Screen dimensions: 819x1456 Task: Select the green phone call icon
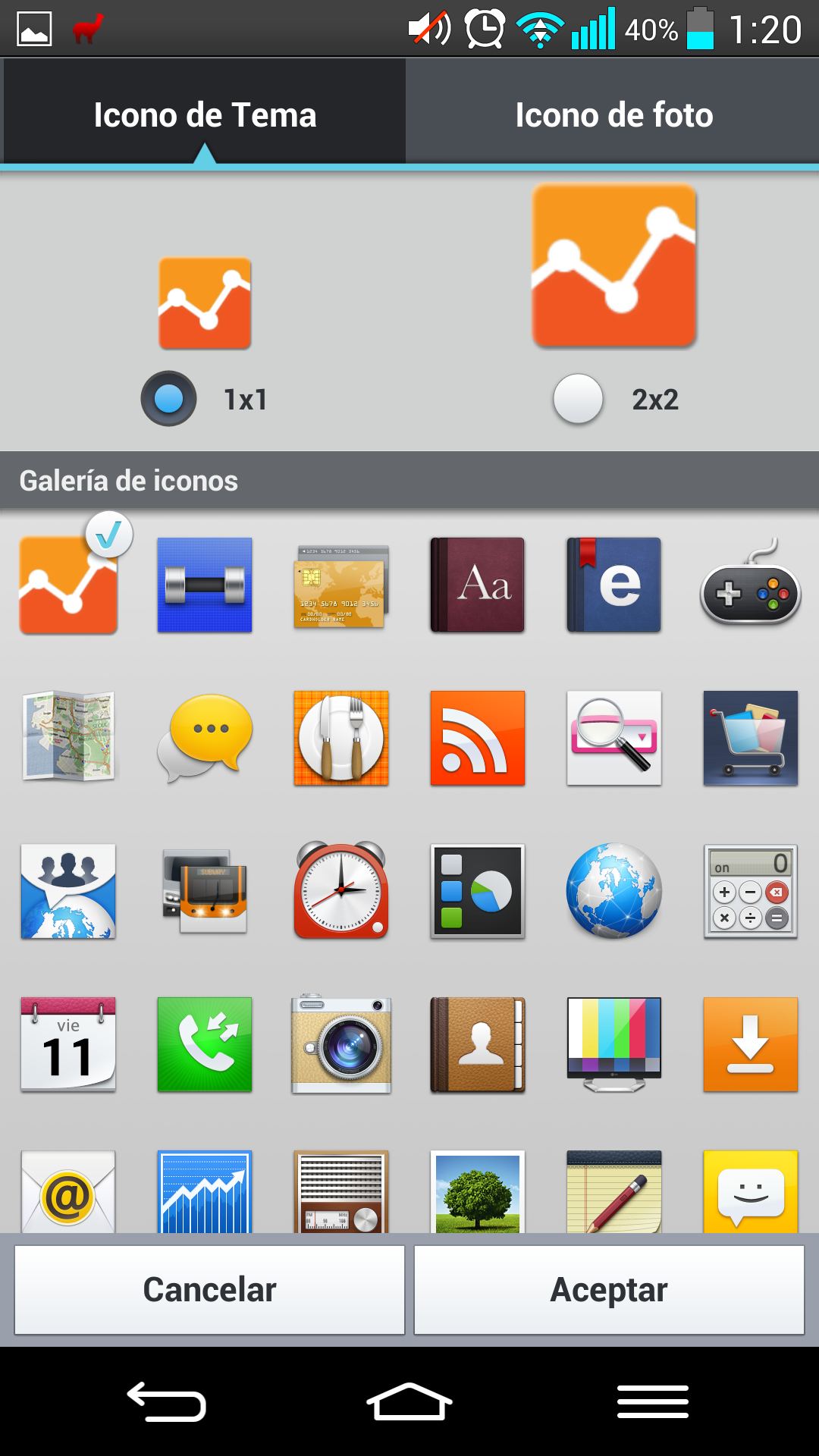[205, 1044]
